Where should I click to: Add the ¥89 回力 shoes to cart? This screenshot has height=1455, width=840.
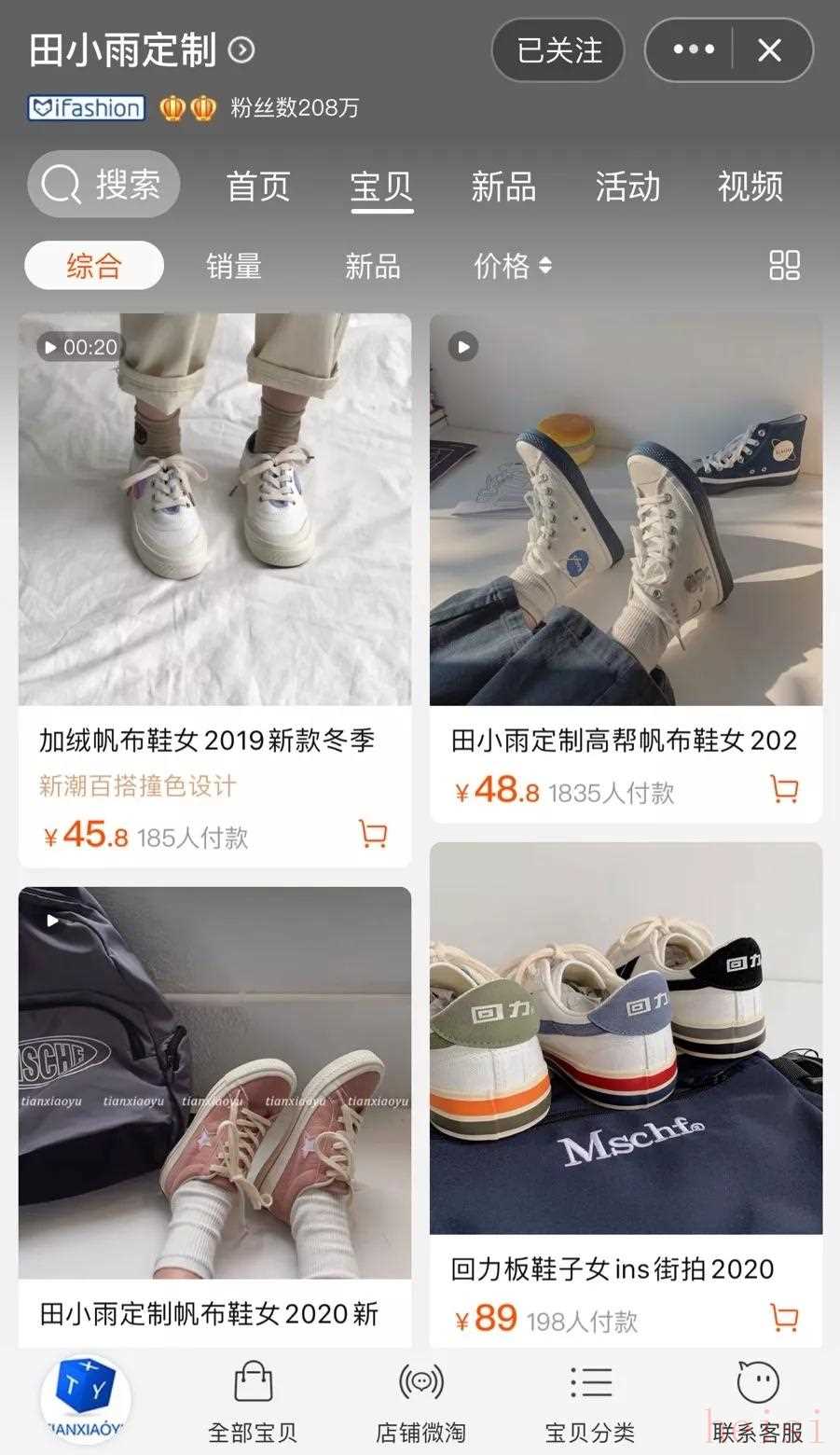(784, 1318)
